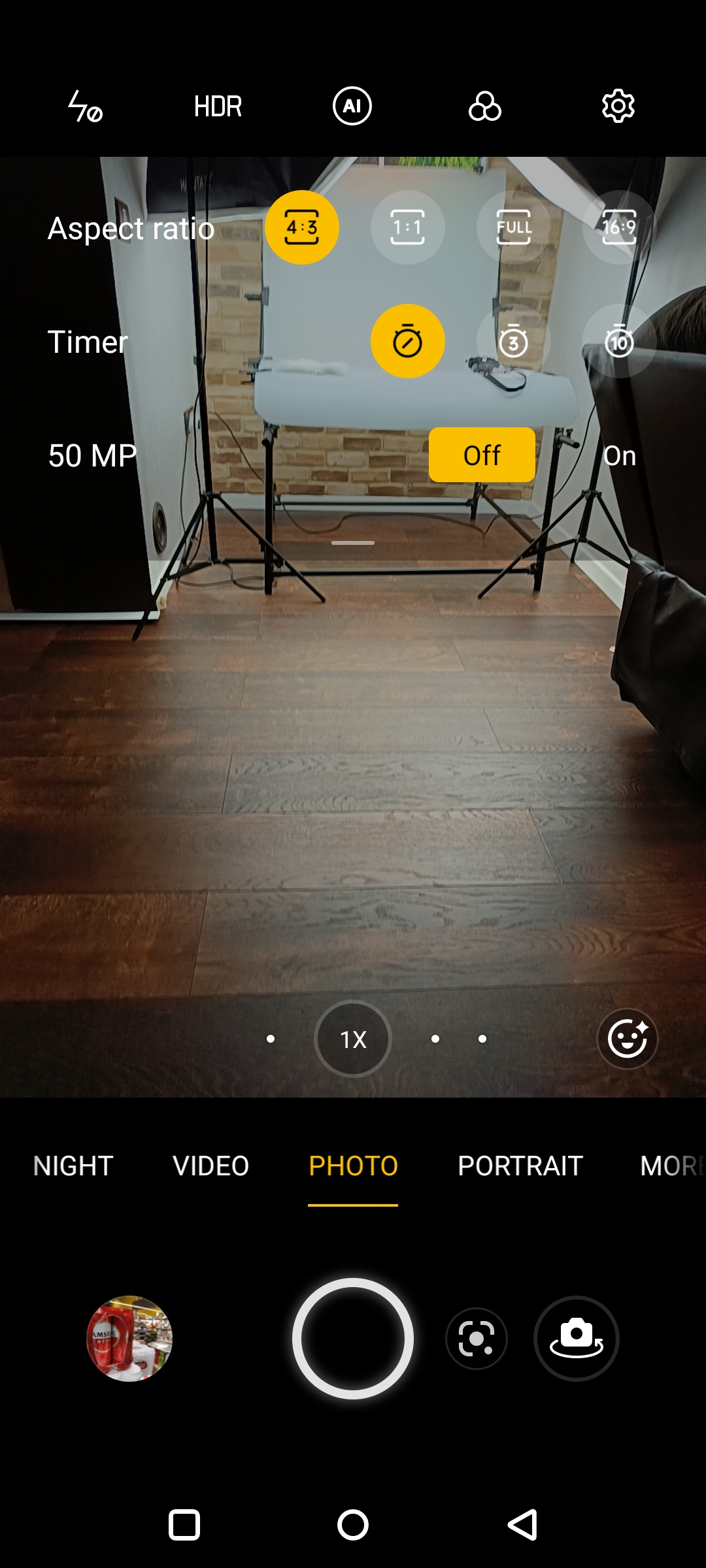Turn 50 MP mode On
Screen dimensions: 706x1568
pos(619,455)
